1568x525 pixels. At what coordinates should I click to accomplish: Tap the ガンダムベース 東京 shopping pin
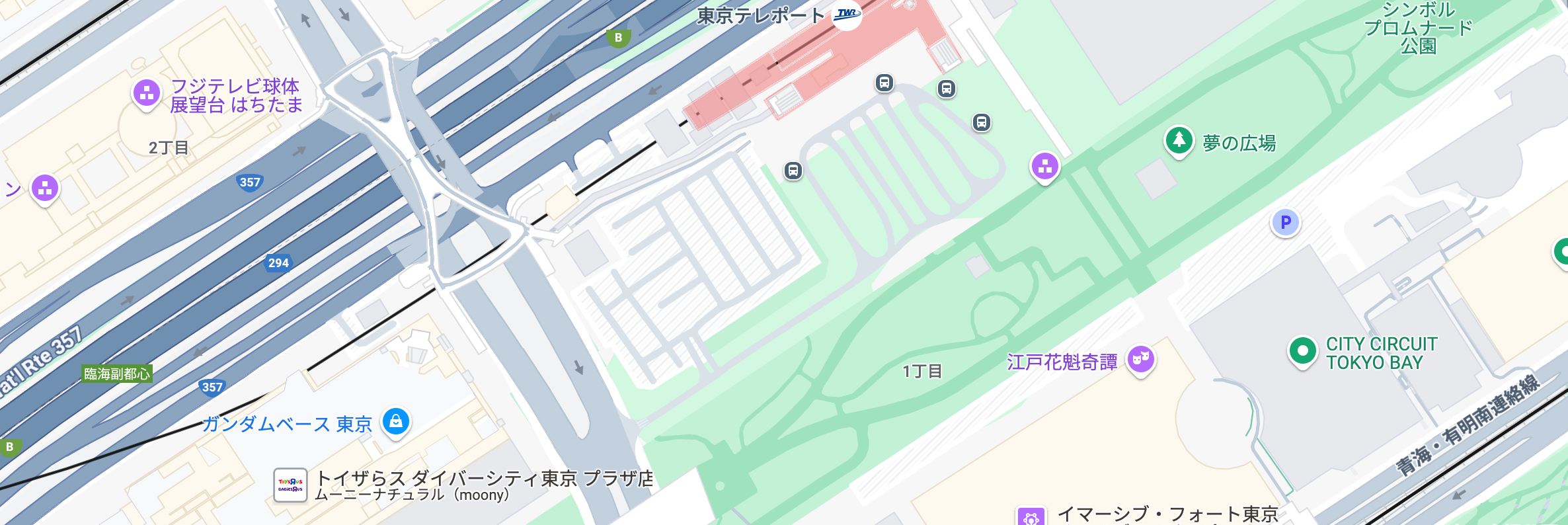click(396, 421)
